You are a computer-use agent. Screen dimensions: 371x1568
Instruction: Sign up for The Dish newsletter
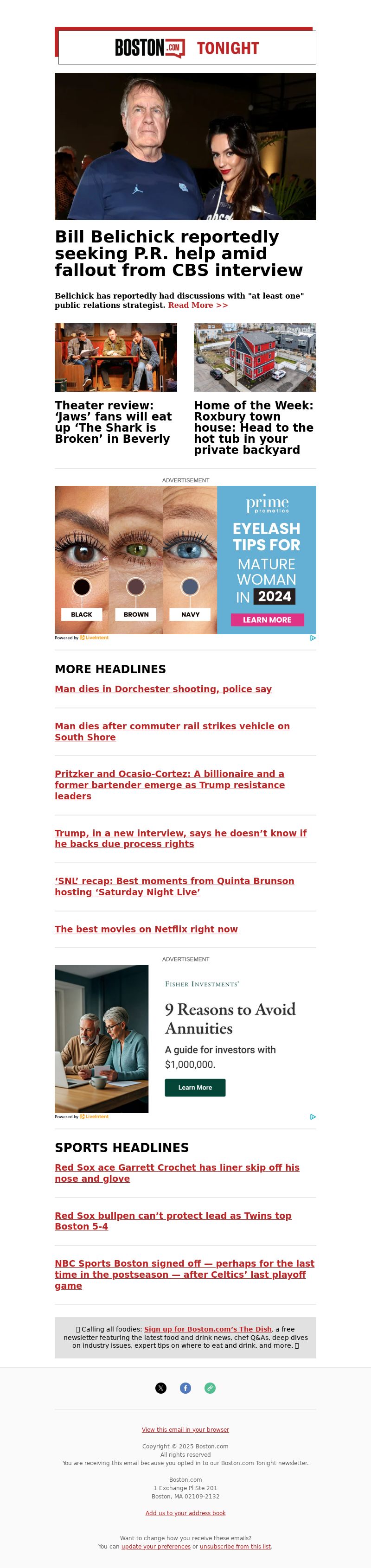click(x=208, y=1329)
